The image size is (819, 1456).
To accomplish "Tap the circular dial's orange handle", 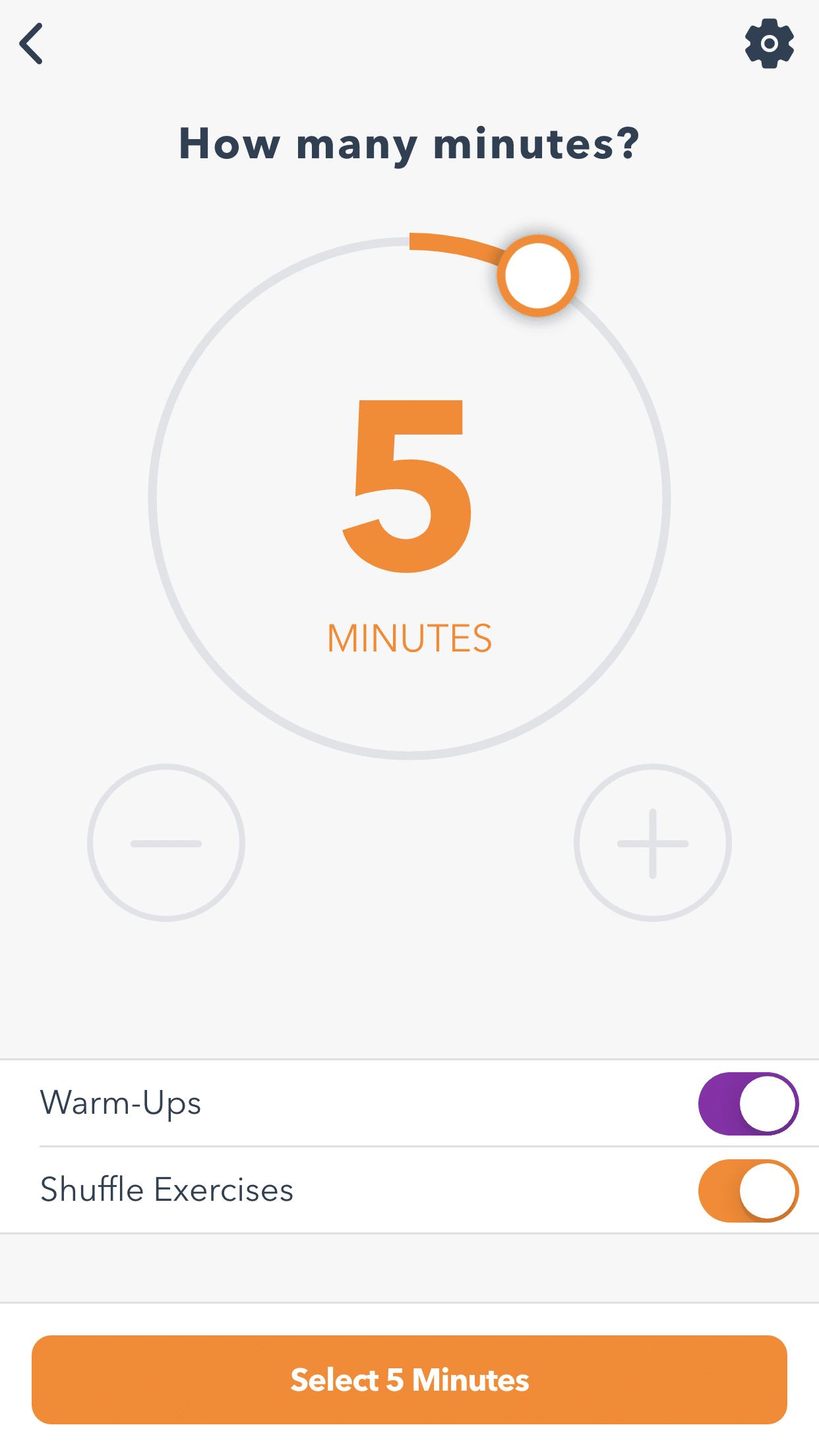I will 538,275.
